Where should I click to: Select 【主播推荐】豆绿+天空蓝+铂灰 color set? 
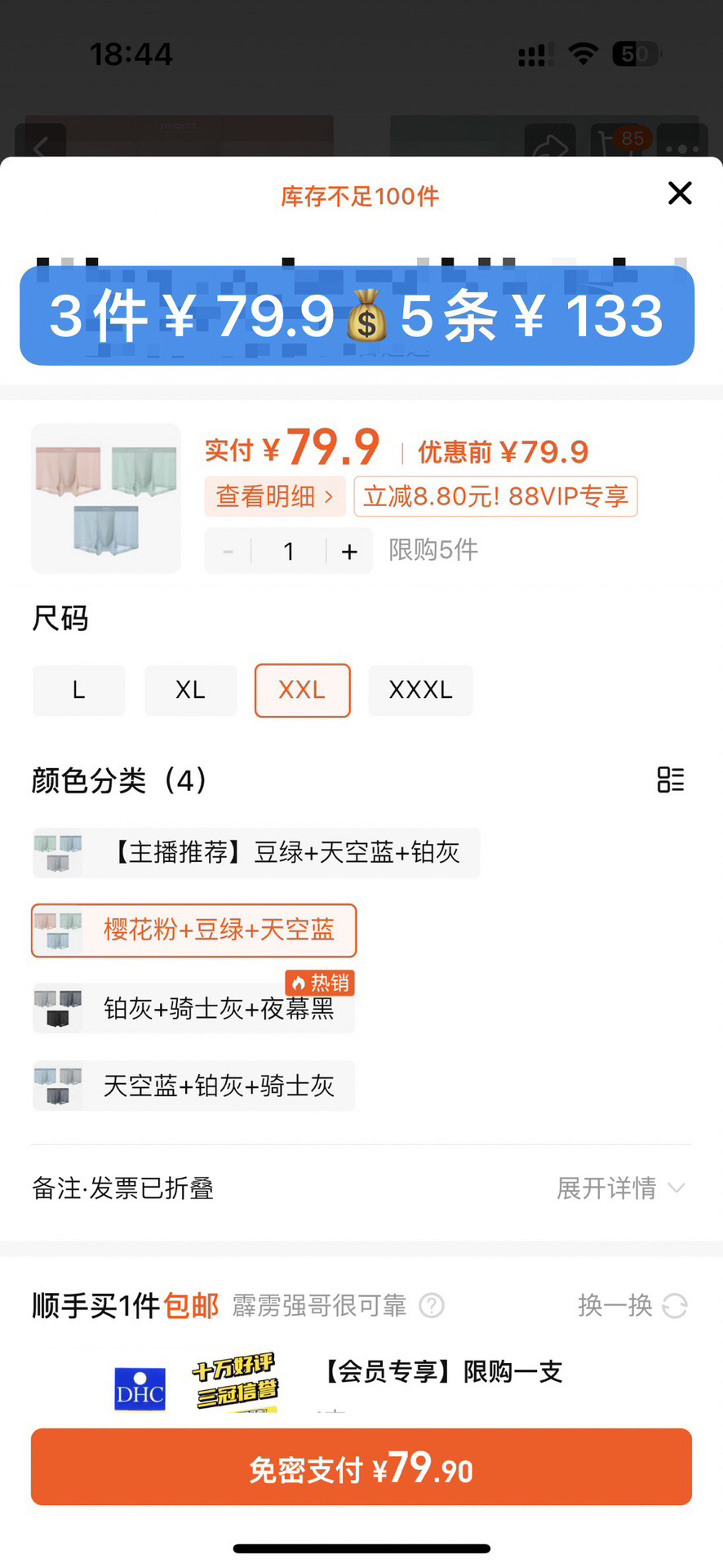click(x=256, y=853)
